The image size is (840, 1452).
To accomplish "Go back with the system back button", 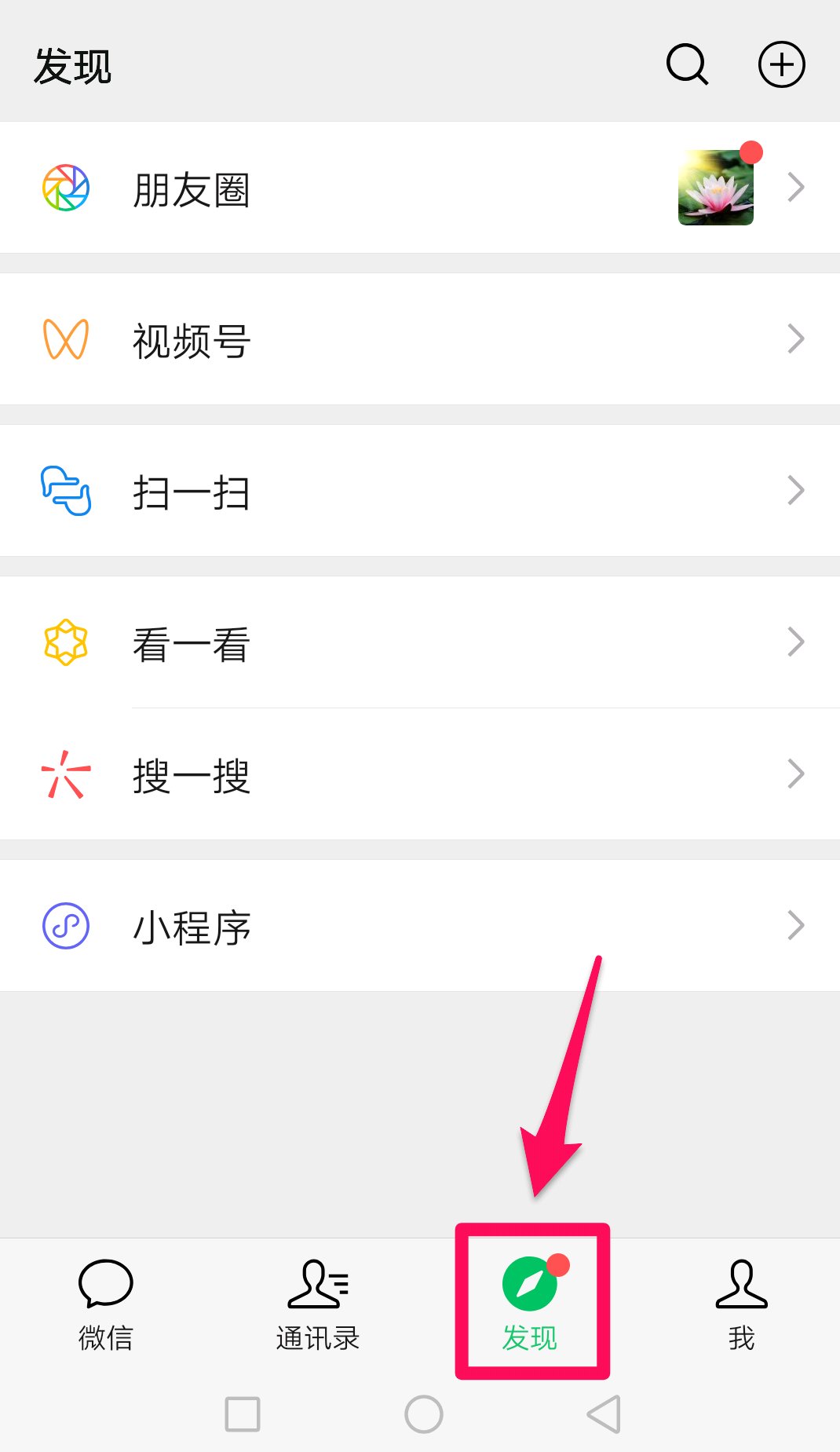I will pos(604,1414).
